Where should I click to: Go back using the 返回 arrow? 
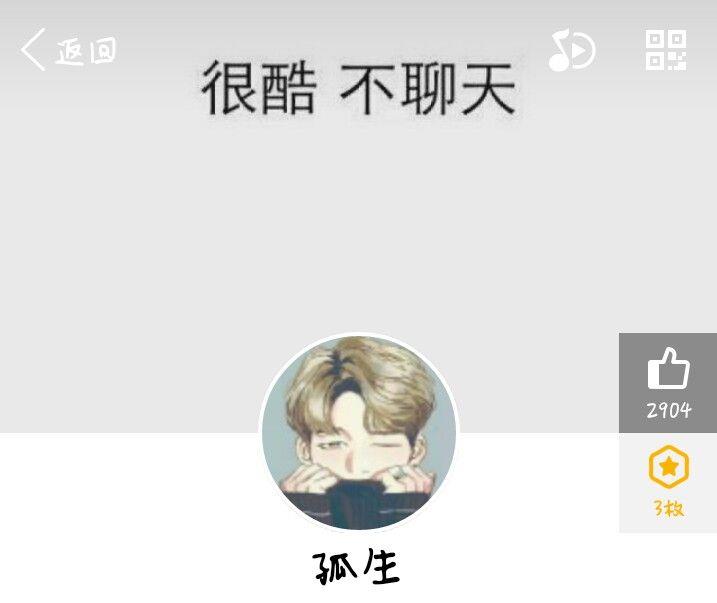66,50
